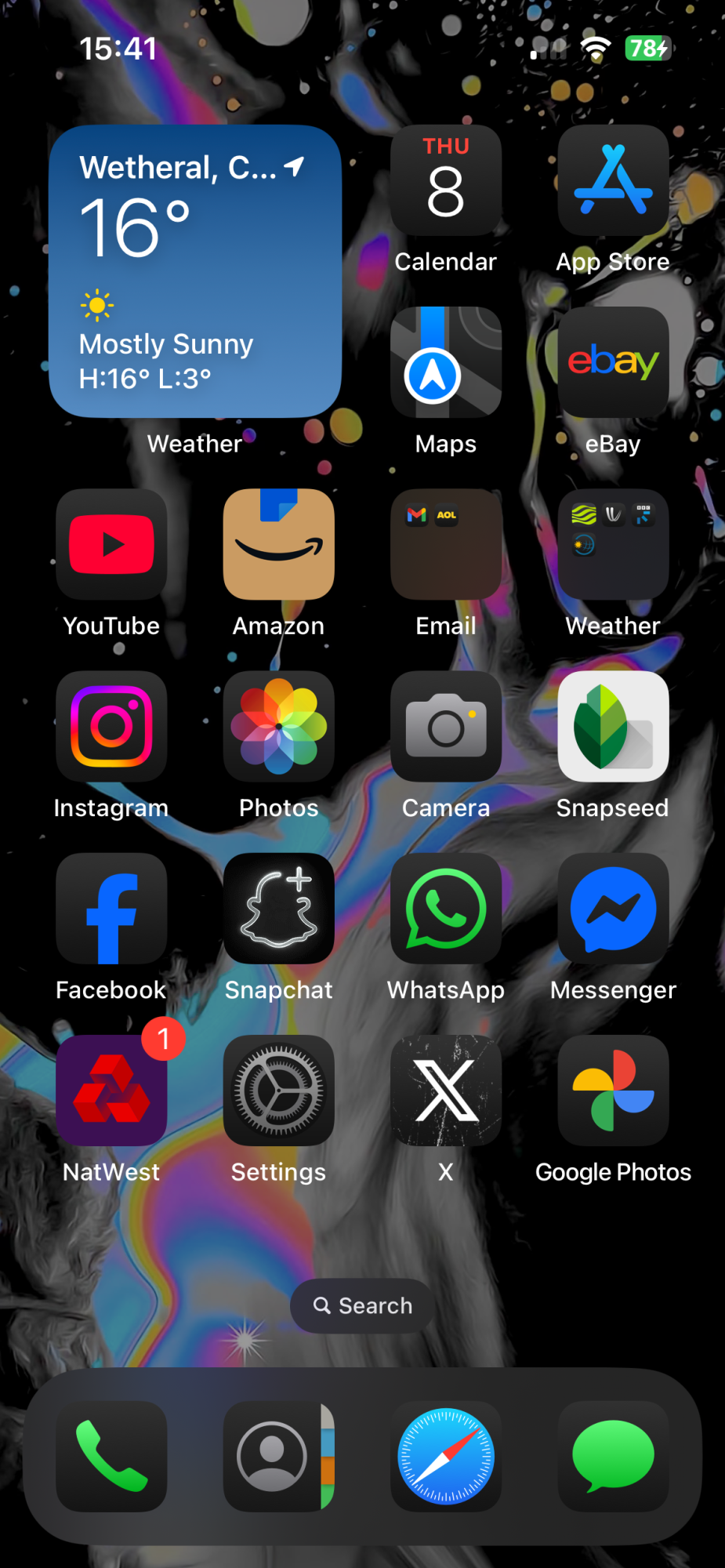
Task: Open the Email folder
Action: point(446,544)
